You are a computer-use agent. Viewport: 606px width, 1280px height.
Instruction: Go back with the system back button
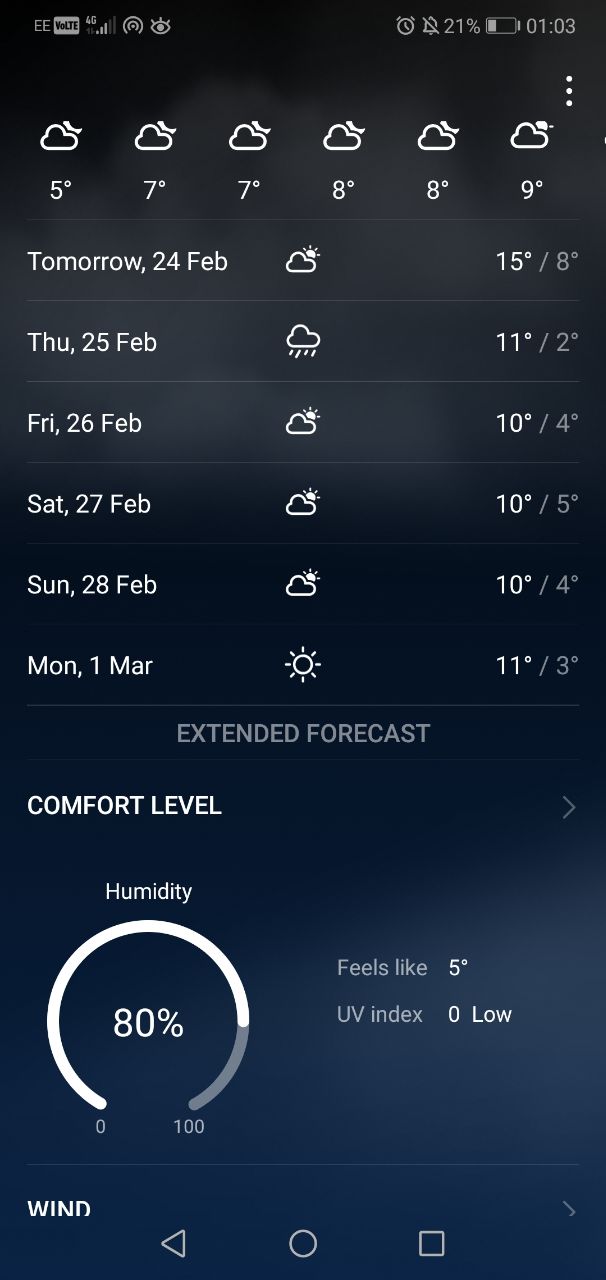click(174, 1243)
